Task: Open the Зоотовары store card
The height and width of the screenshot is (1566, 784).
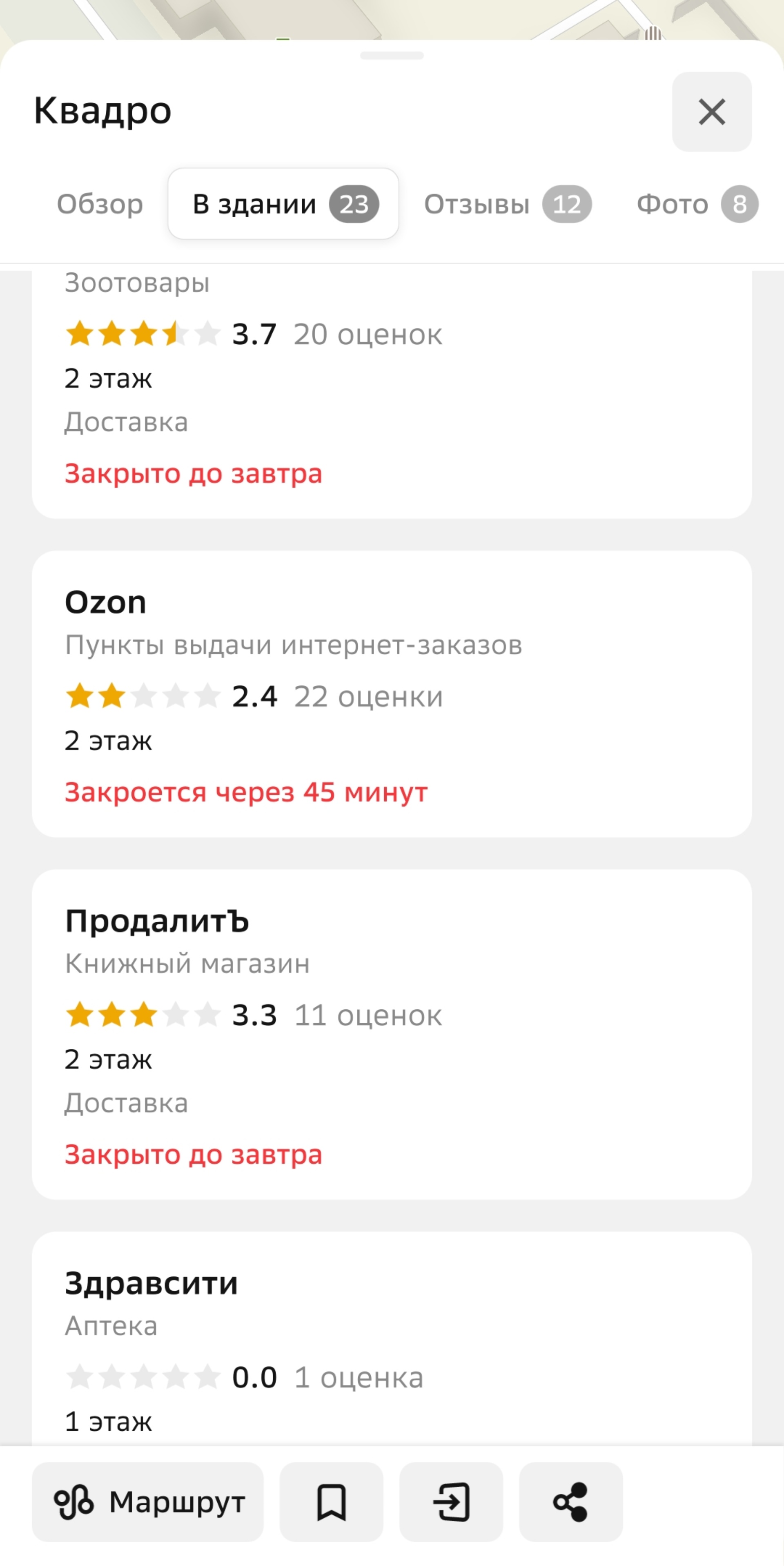Action: (x=392, y=389)
